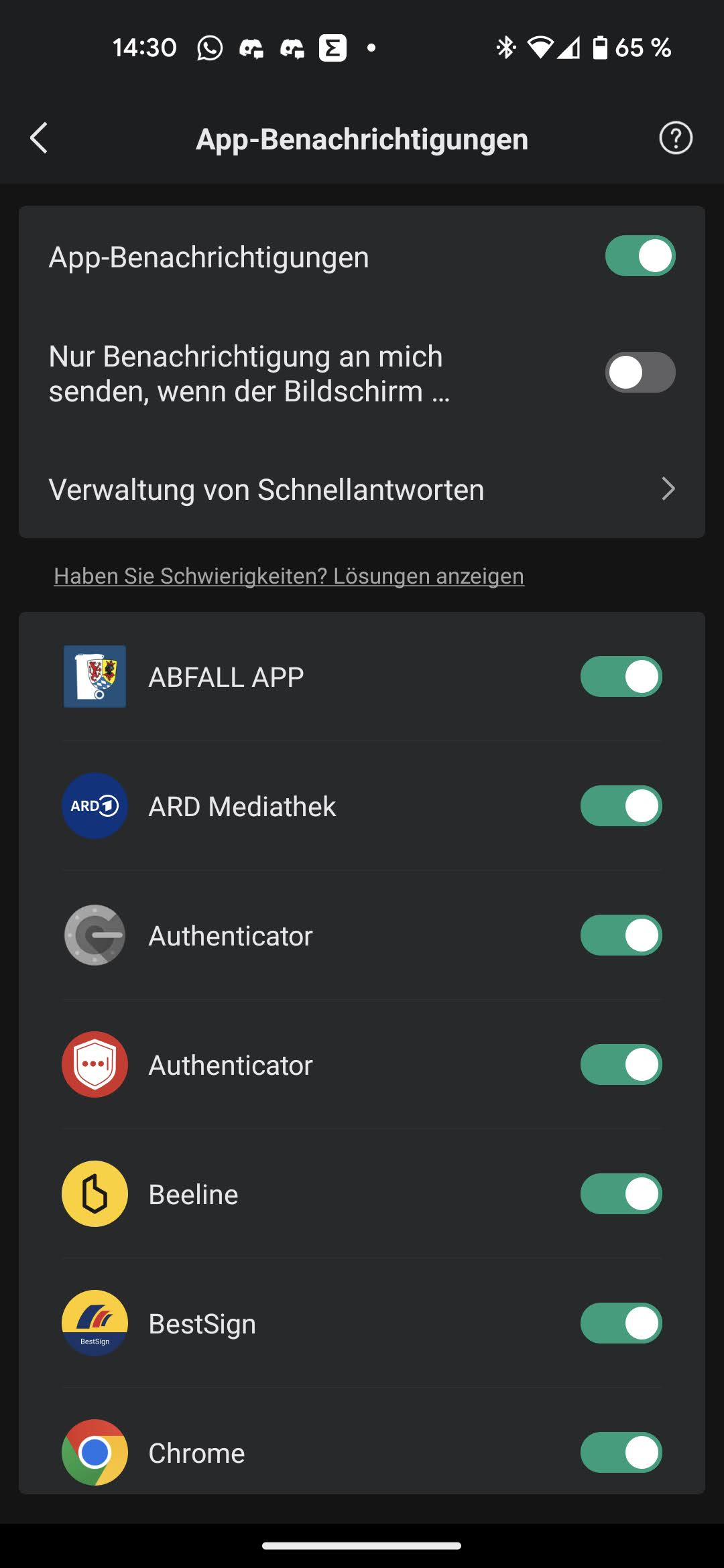Enable Nur Benachrichtigung an mich senden toggle
724x1568 pixels.
[x=640, y=373]
